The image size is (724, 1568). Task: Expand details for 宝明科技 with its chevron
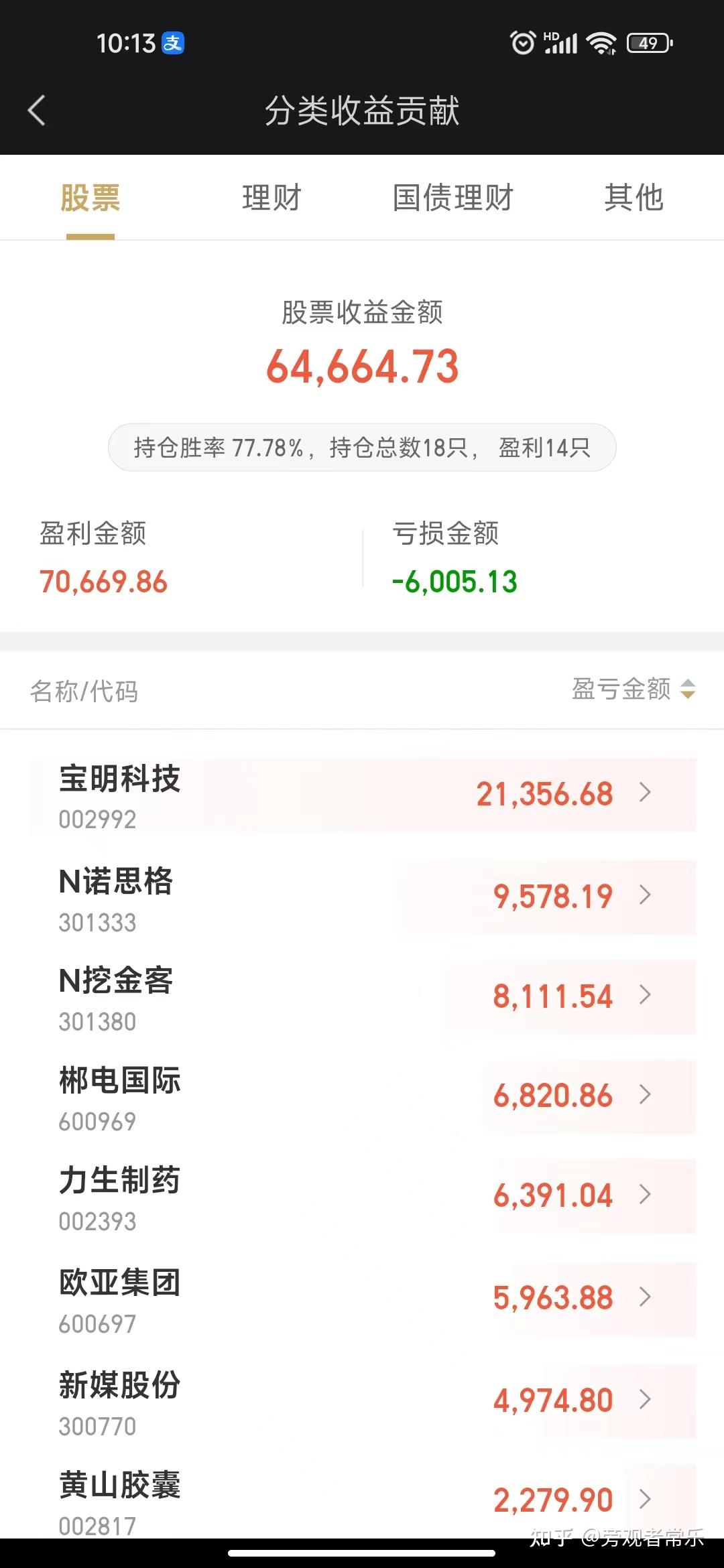pos(646,794)
